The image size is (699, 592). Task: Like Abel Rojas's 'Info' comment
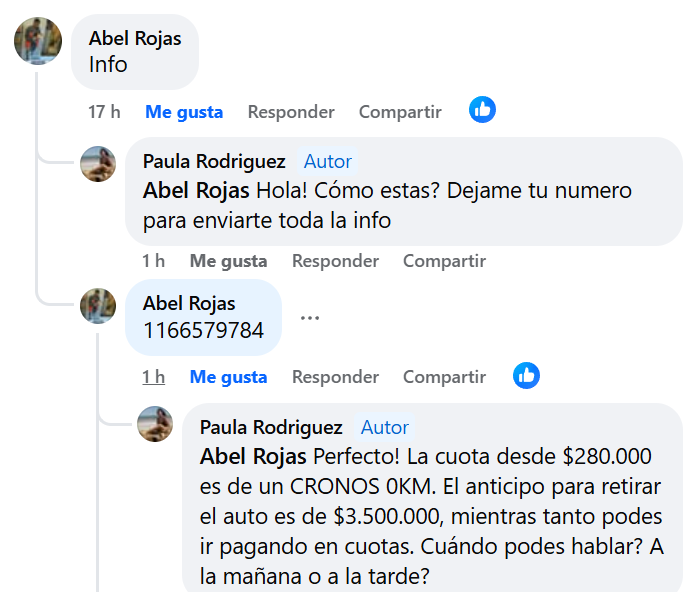(x=184, y=112)
